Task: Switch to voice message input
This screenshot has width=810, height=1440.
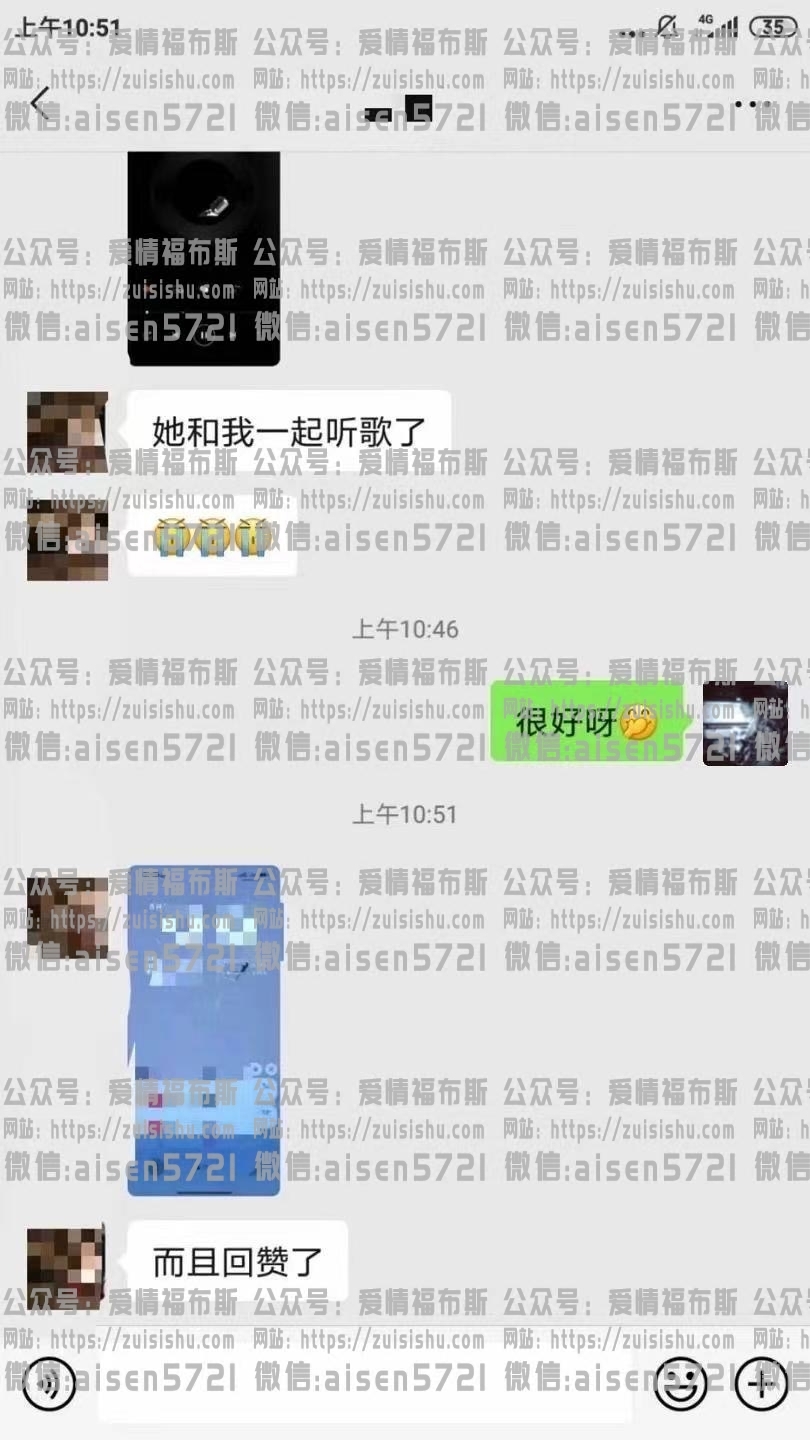Action: 48,1383
